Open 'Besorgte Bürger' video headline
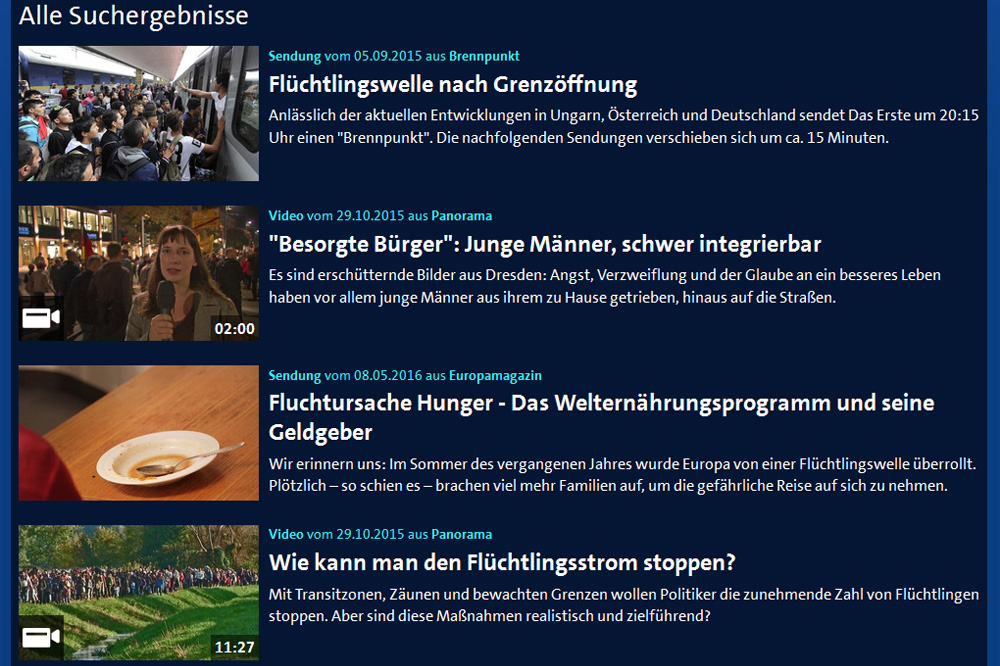 (545, 244)
